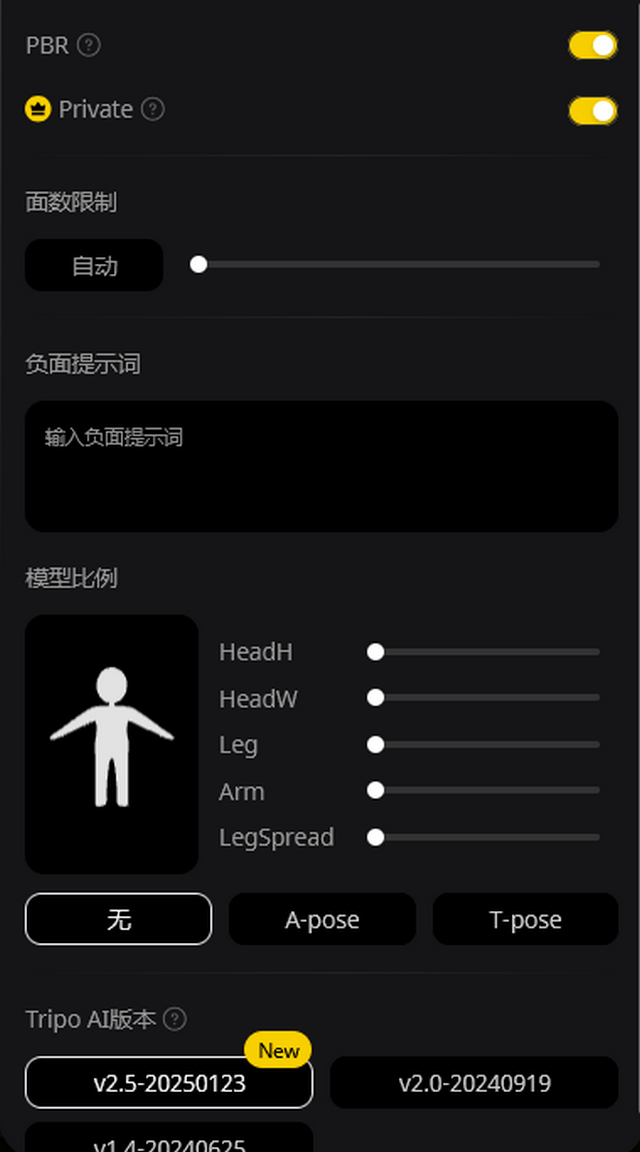
Task: Tap the HeadW slider
Action: [x=486, y=698]
